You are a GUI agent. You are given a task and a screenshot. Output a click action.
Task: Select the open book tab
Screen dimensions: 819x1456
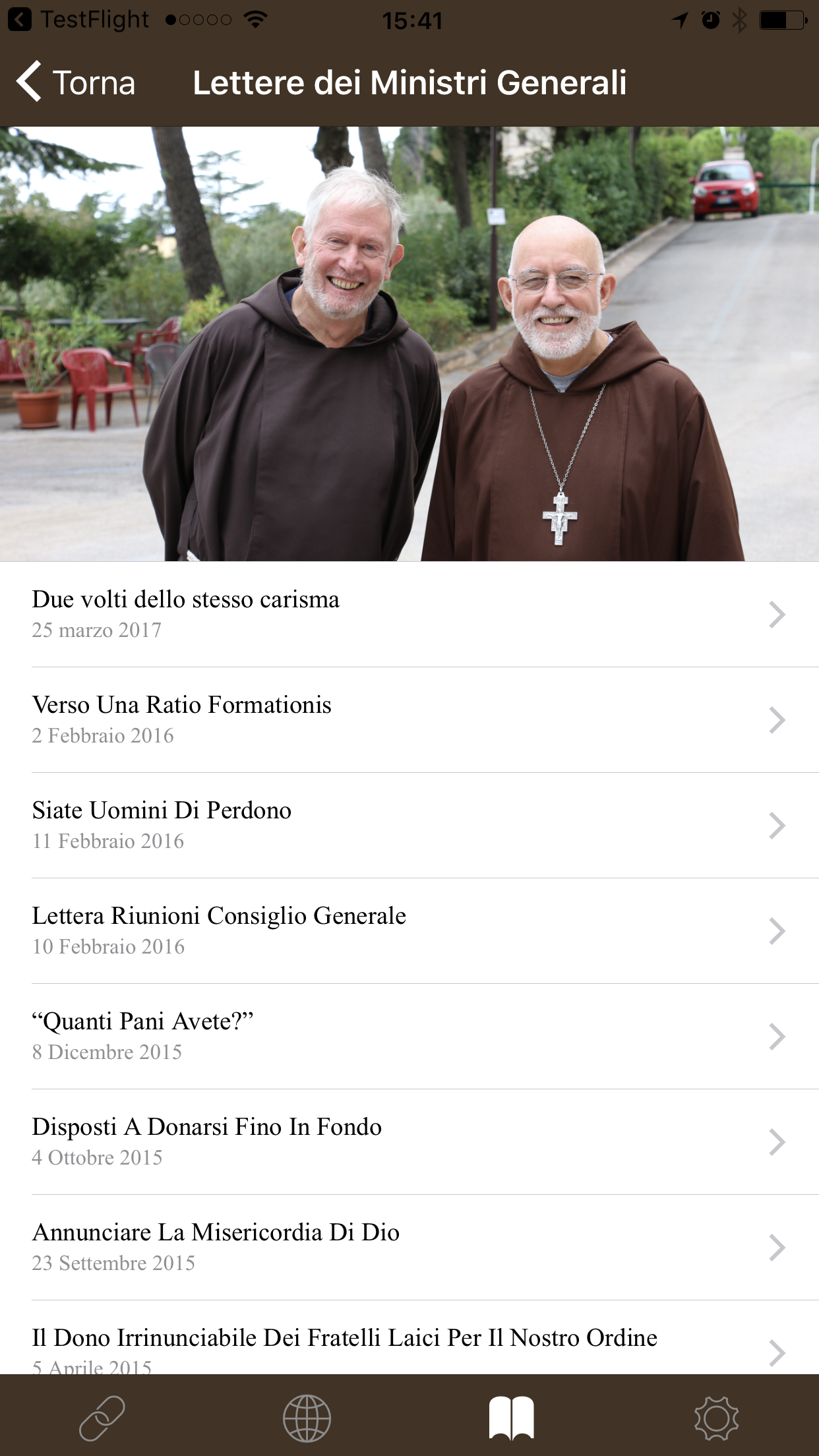[512, 1417]
